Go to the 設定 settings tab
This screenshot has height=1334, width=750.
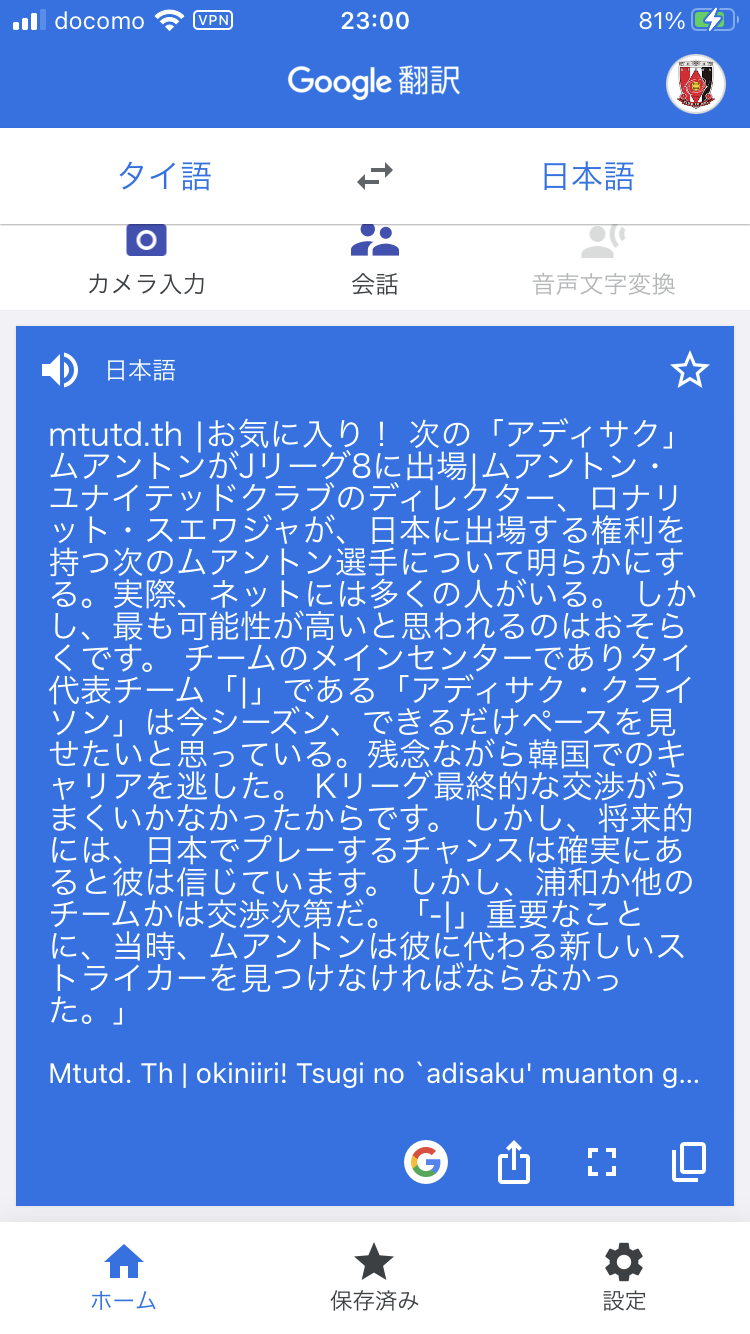tap(624, 1276)
